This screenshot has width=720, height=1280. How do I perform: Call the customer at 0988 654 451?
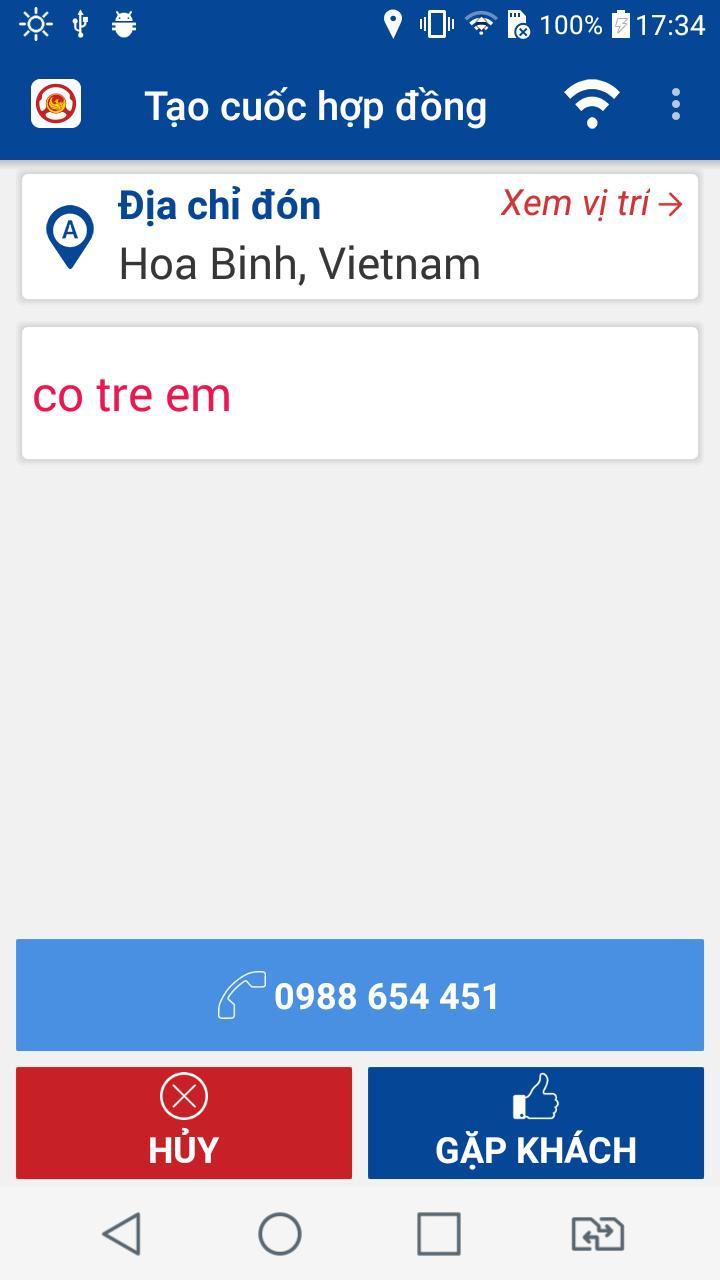click(360, 995)
